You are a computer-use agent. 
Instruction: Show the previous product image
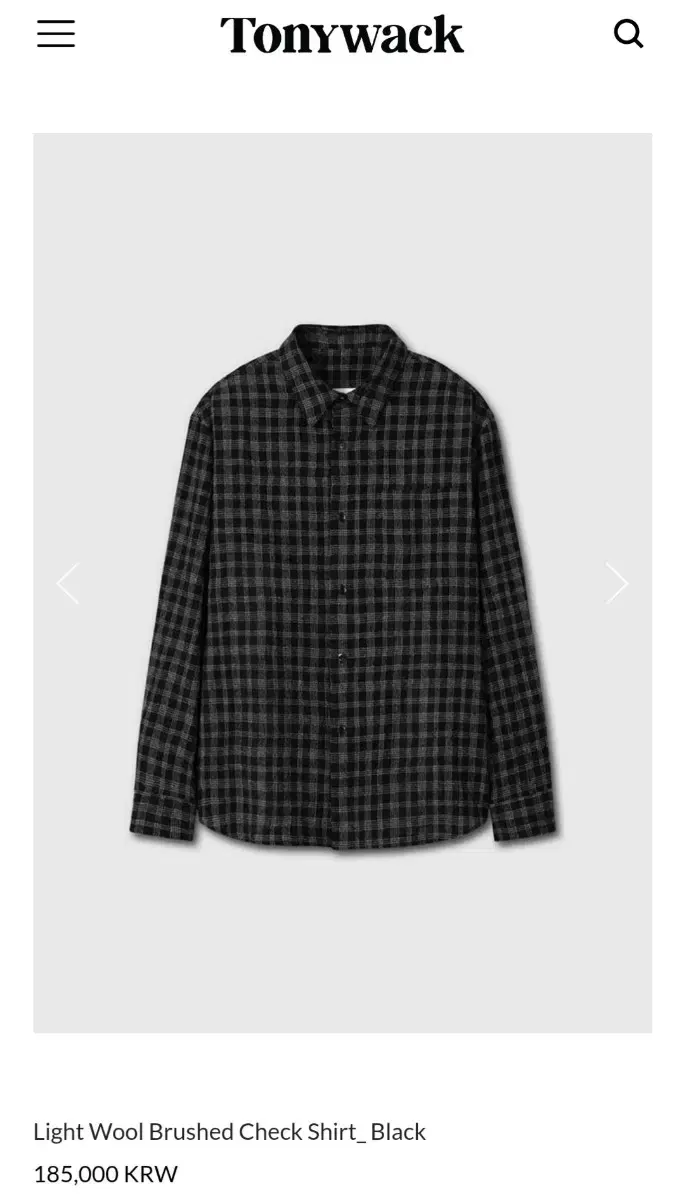pos(68,583)
